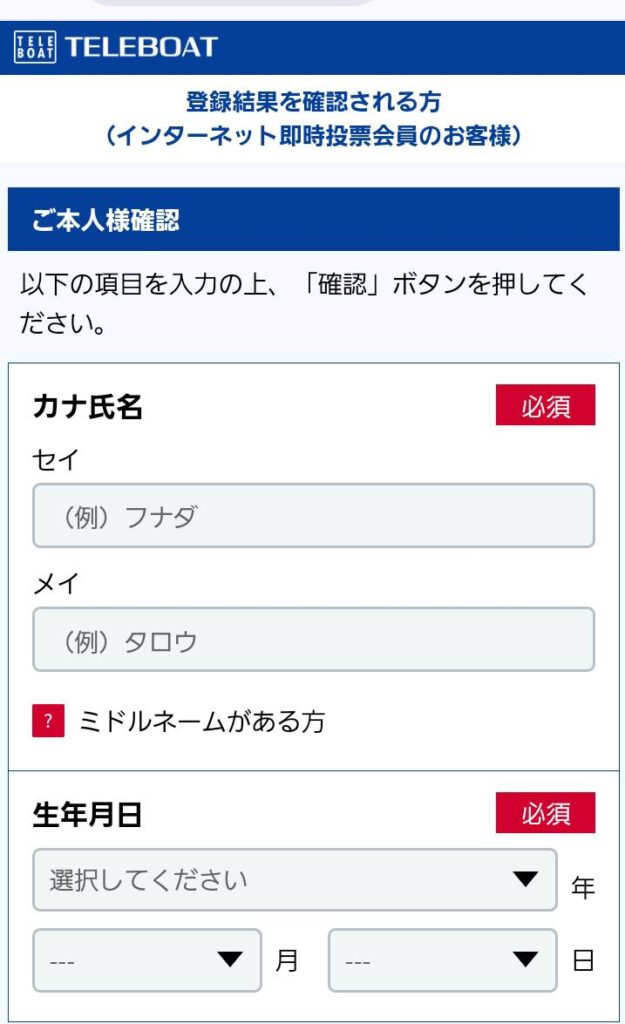Screen dimensions: 625x1024
Task: Open the ミドルネームがある方 help link
Action: pyautogui.click(x=179, y=721)
